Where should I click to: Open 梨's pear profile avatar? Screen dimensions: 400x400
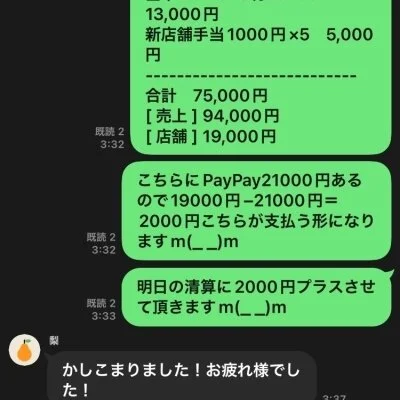coord(24,350)
